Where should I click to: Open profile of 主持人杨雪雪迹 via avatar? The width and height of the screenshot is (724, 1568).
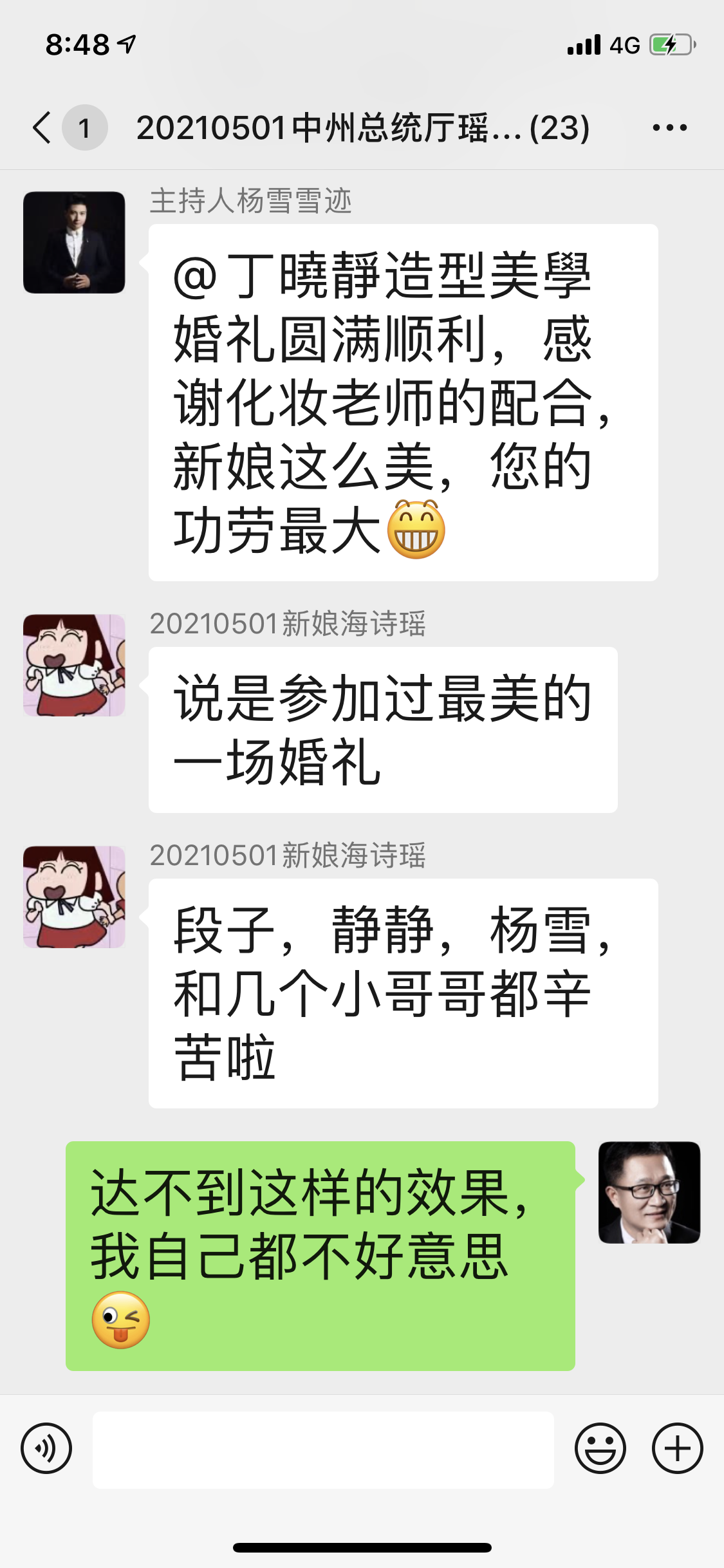click(x=74, y=243)
